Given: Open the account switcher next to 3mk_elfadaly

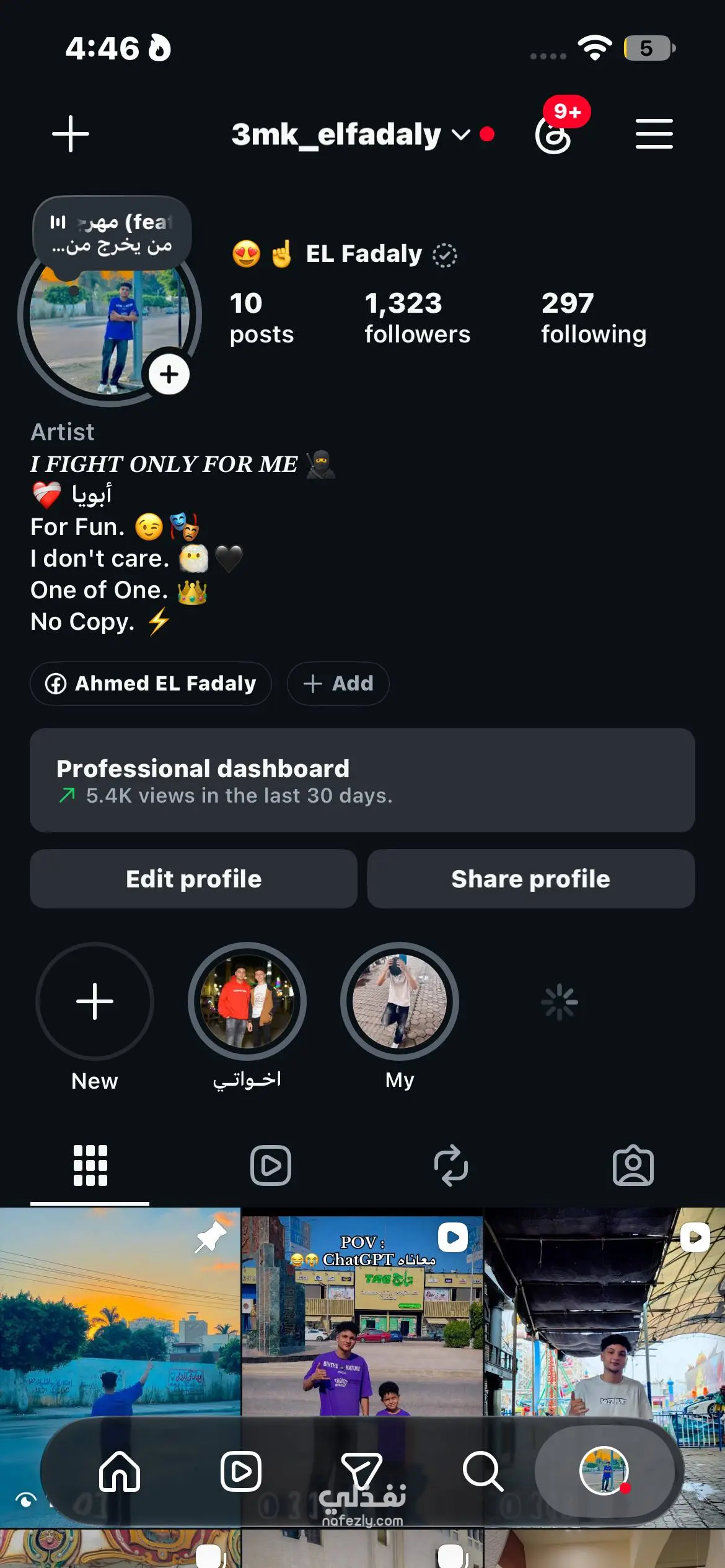Looking at the screenshot, I should click(460, 134).
